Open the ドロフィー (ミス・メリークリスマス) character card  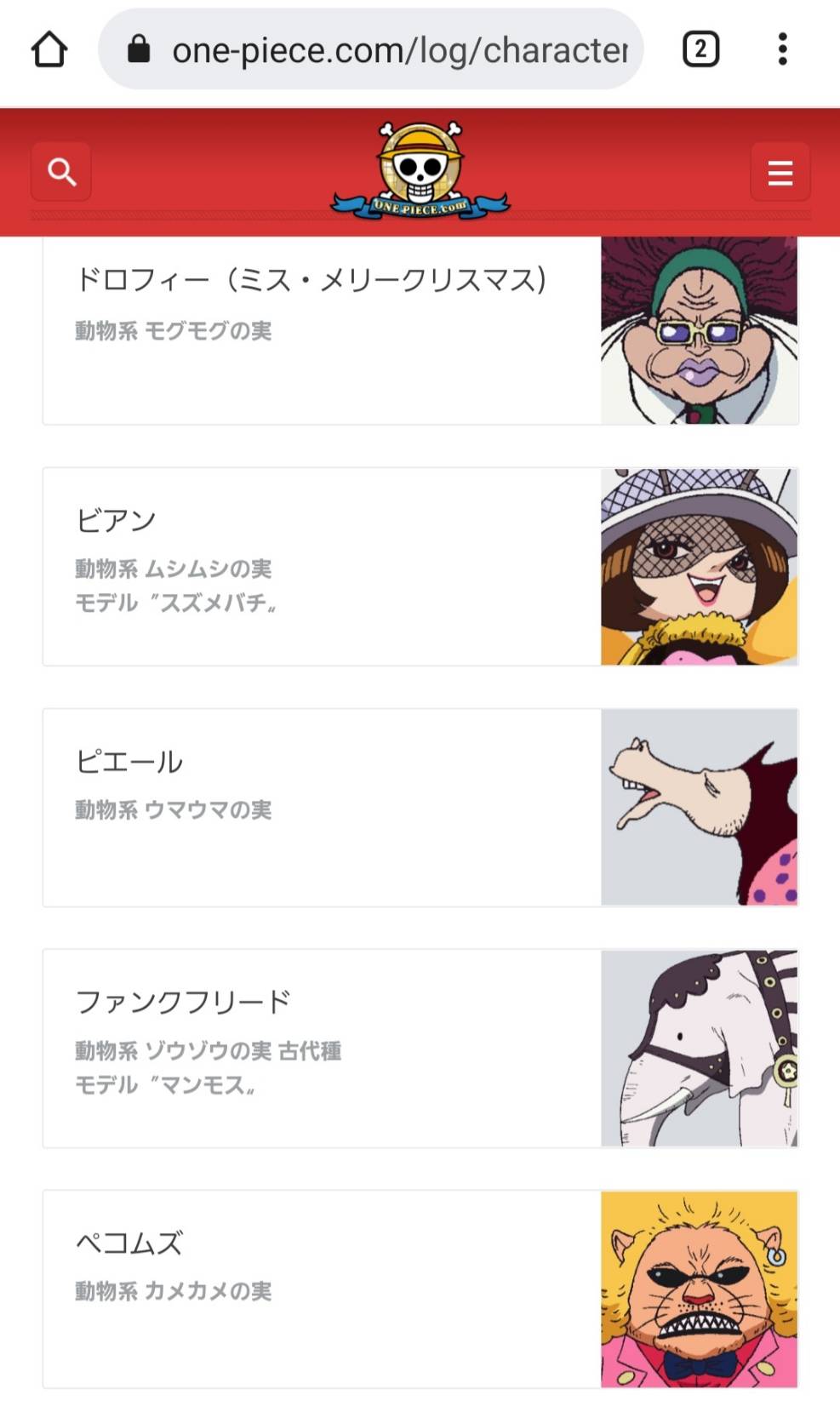tap(420, 330)
